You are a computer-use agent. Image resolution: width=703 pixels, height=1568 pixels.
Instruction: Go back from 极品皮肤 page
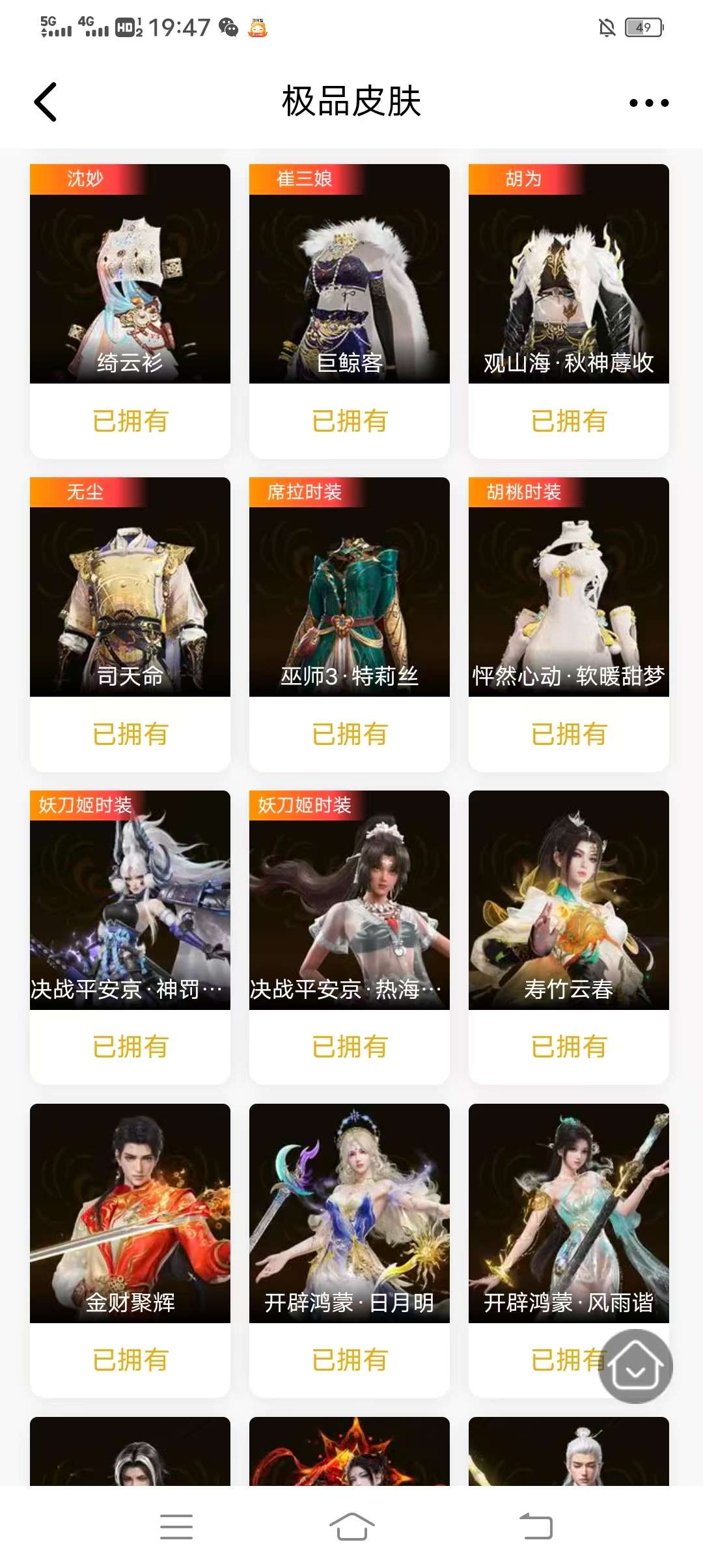coord(46,102)
